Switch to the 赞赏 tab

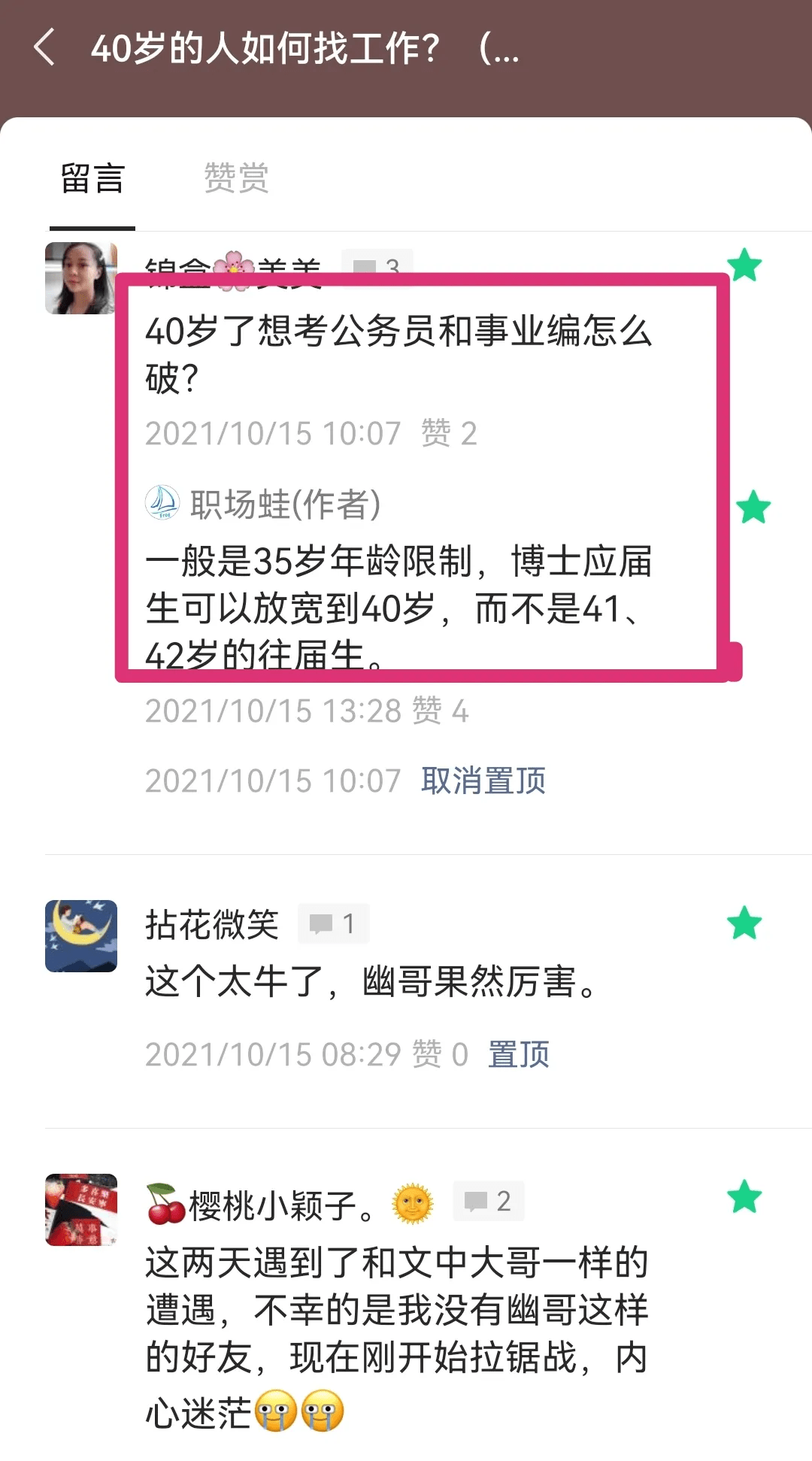click(x=236, y=179)
